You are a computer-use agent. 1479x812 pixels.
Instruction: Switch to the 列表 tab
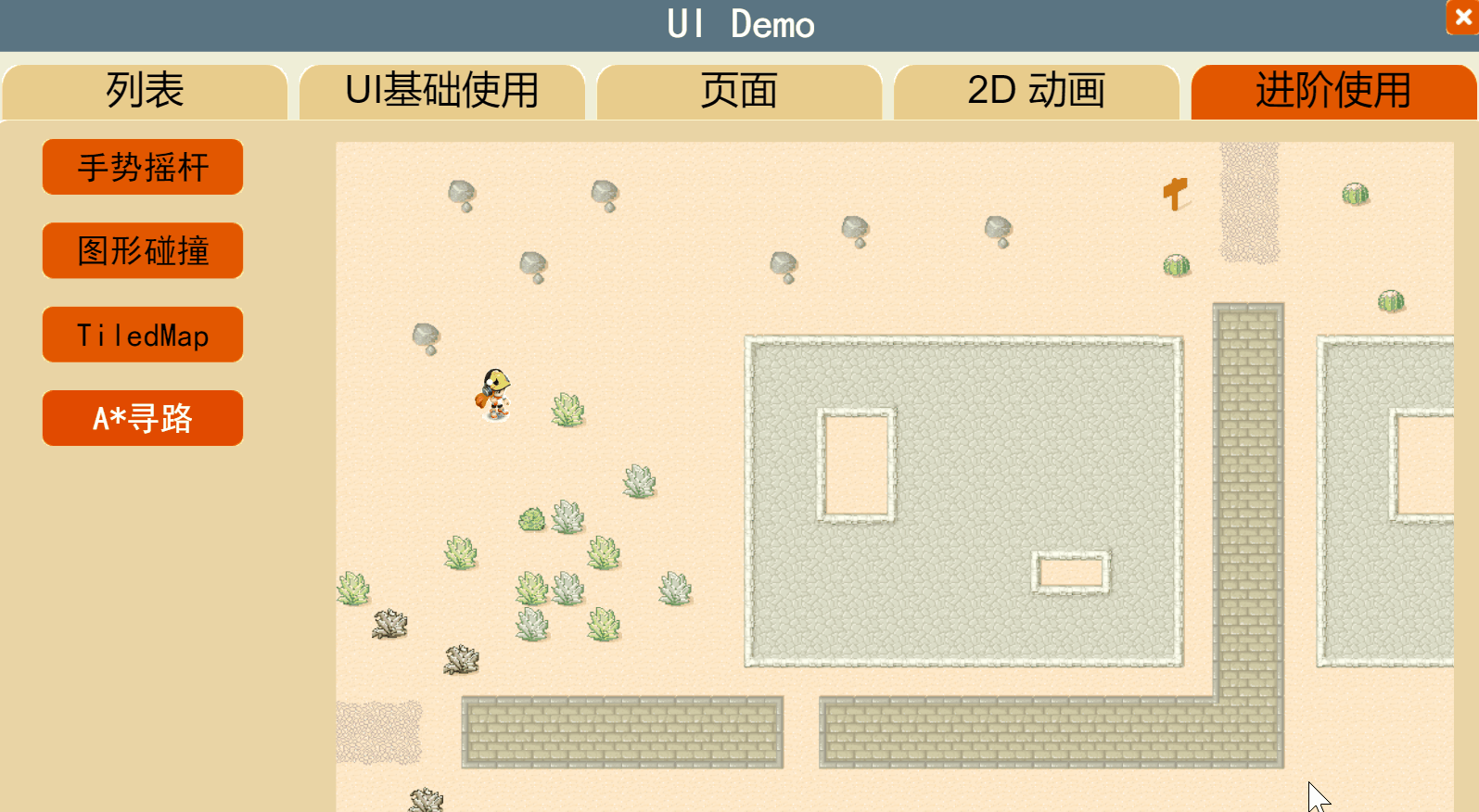145,92
